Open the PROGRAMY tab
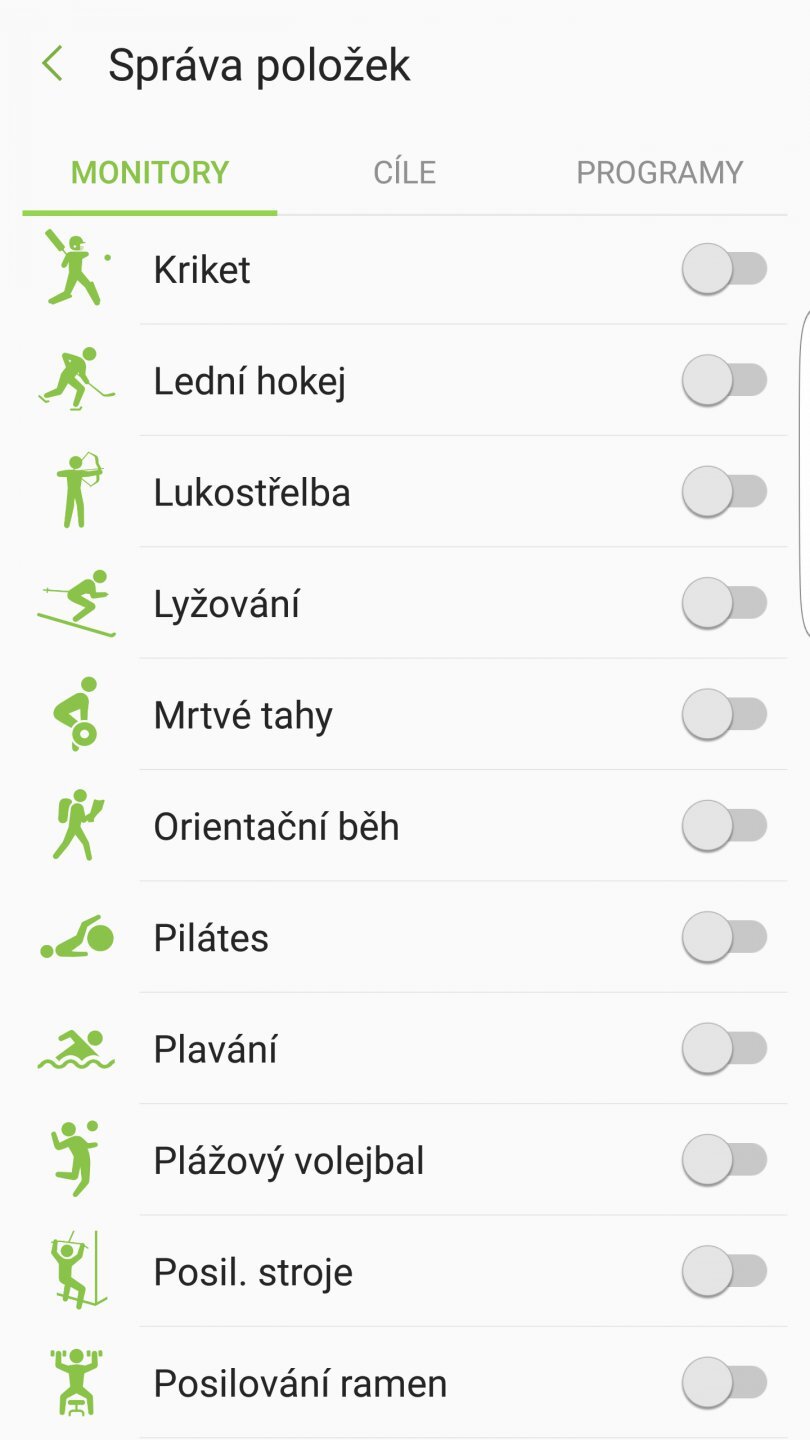The width and height of the screenshot is (810, 1440). tap(659, 171)
